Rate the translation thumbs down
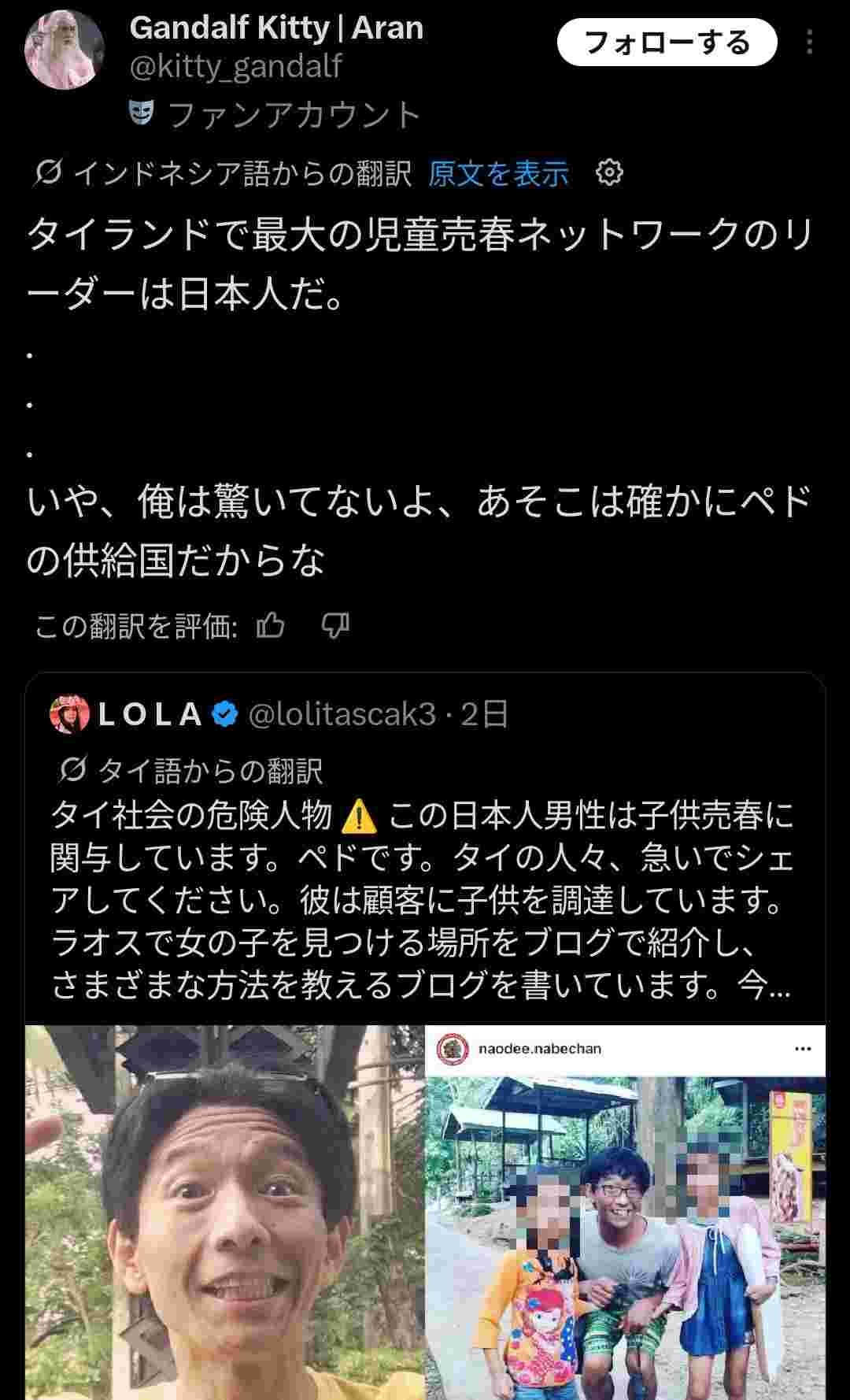The image size is (850, 1400). [335, 626]
